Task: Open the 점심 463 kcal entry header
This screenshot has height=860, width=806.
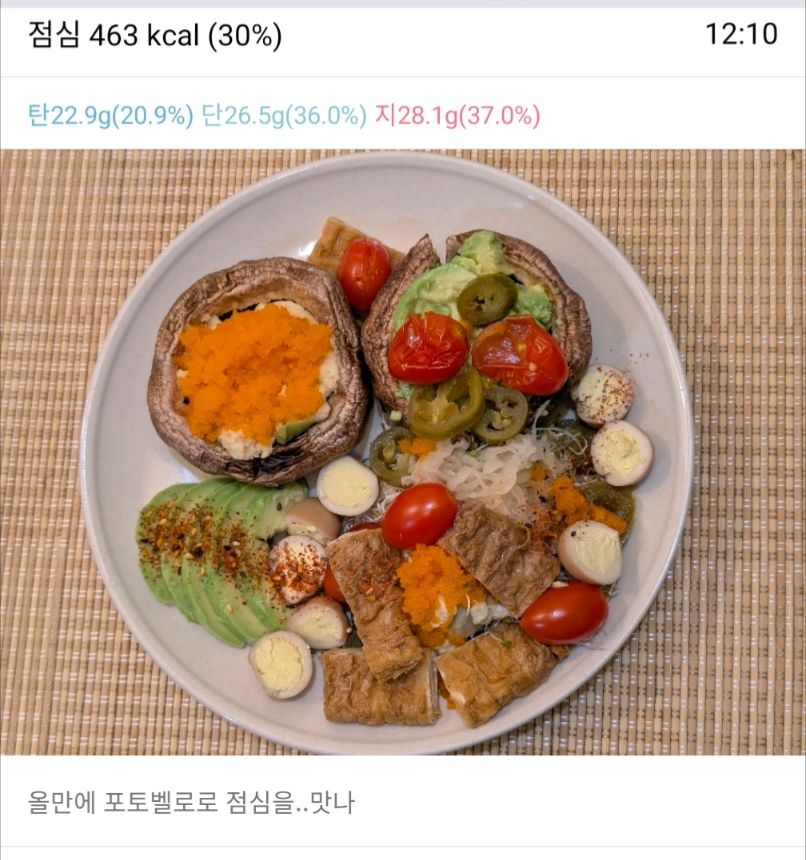Action: 156,36
